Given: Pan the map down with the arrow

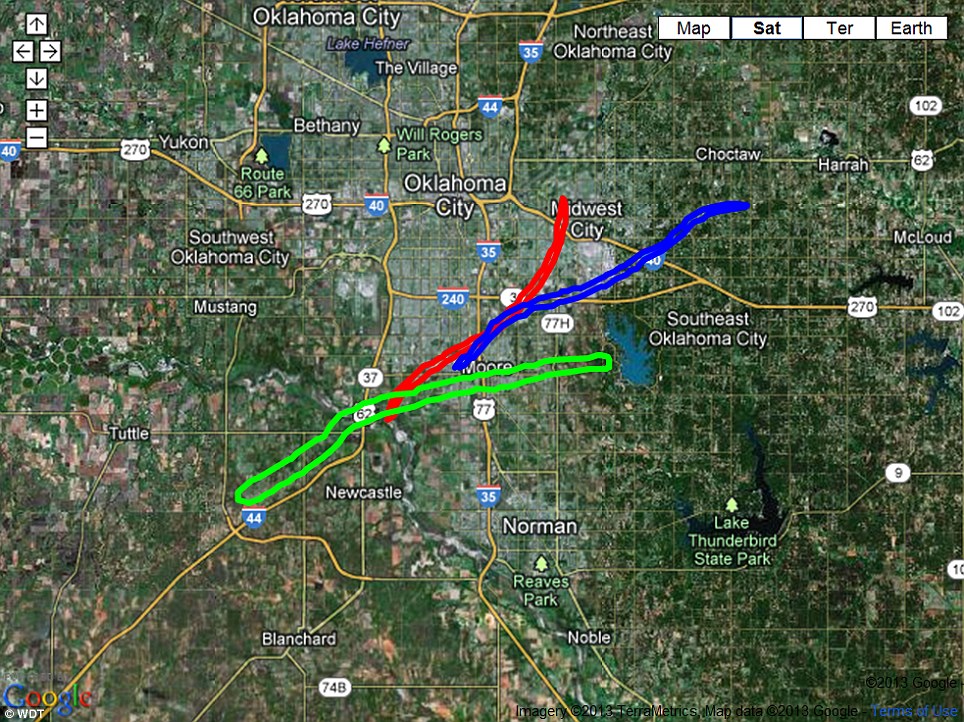Looking at the screenshot, I should tap(36, 78).
